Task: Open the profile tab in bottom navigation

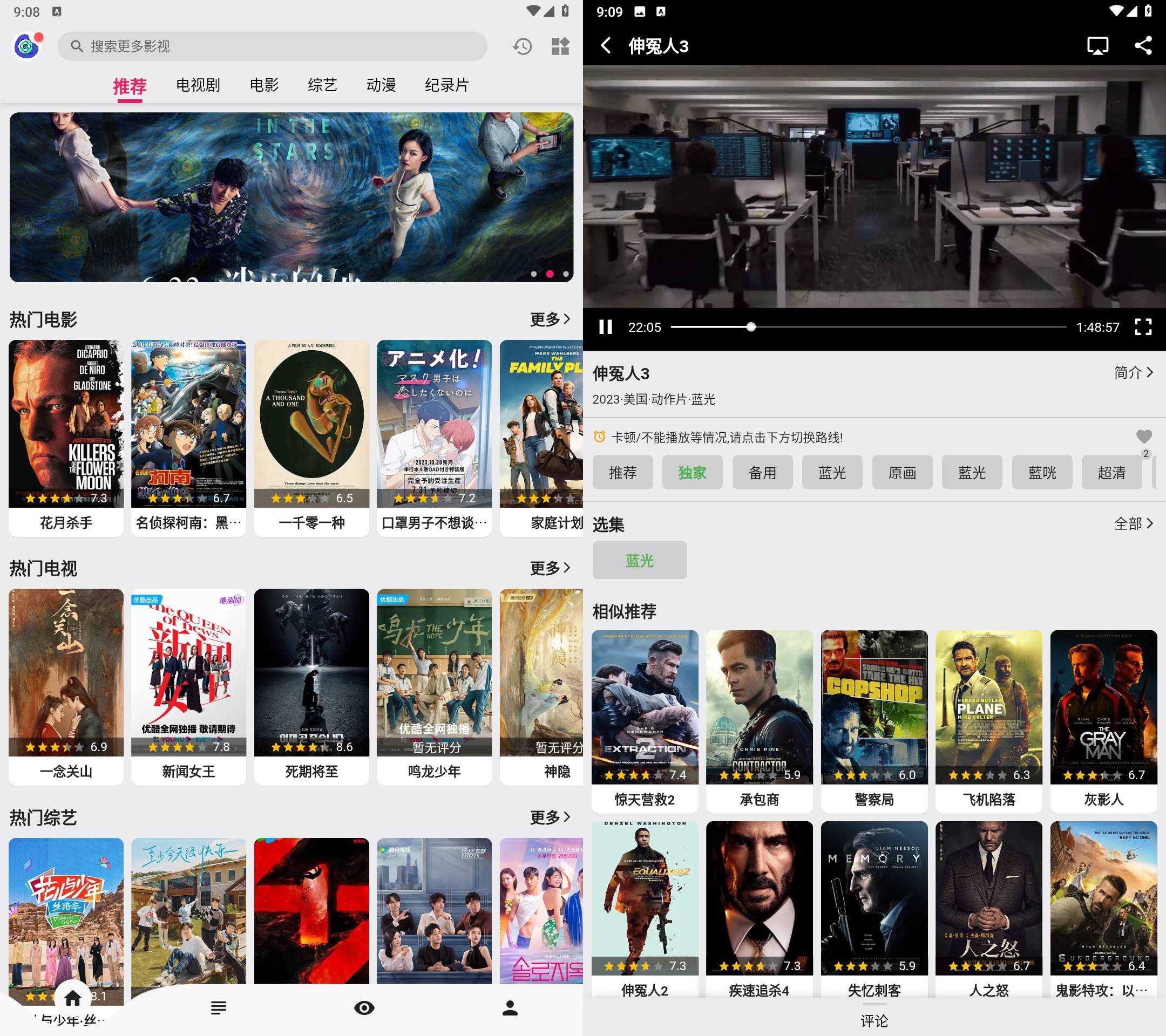Action: [510, 1008]
